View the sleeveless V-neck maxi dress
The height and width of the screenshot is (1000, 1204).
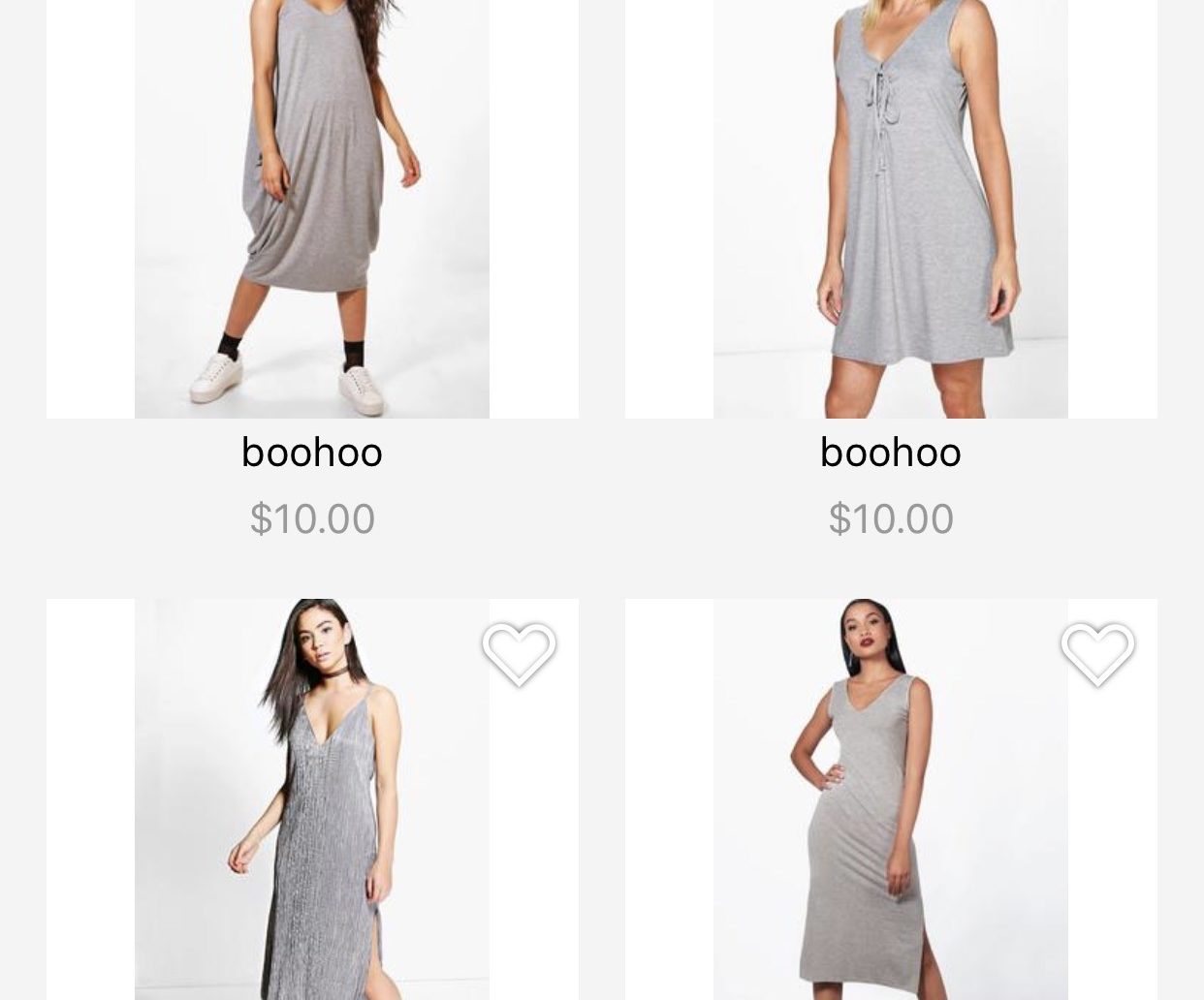point(890,824)
